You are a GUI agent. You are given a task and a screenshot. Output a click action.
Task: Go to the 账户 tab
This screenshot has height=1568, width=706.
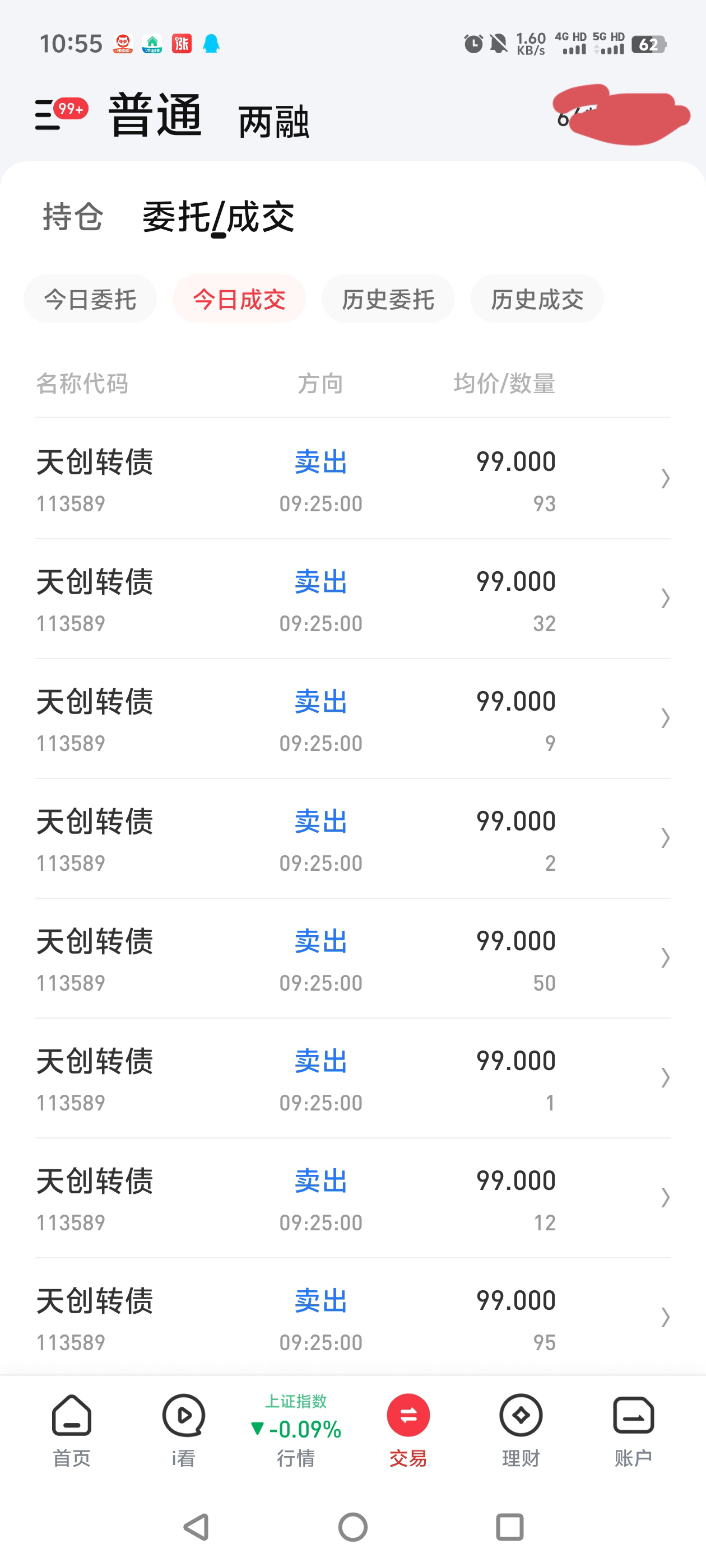[634, 1429]
